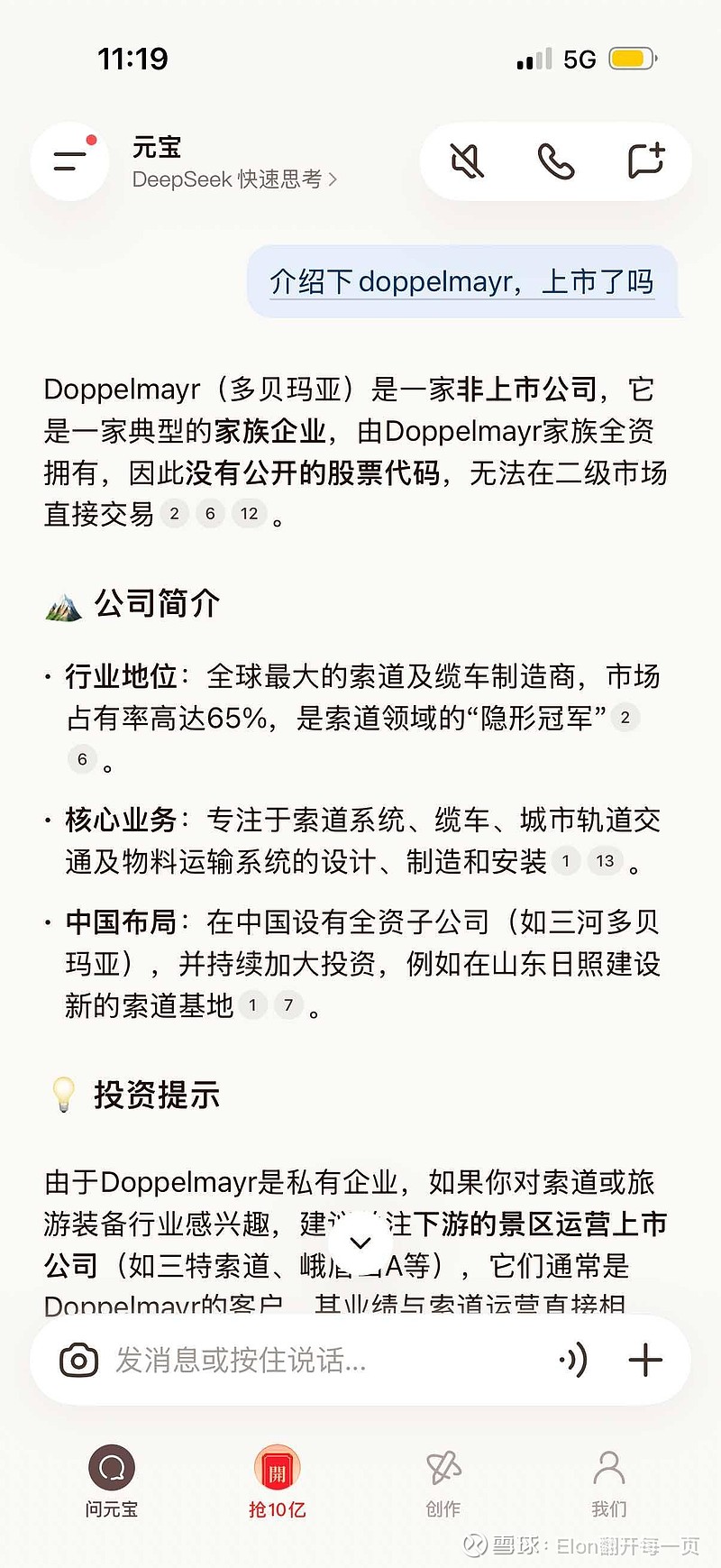Open citation 6 in the 行业地位 section
The height and width of the screenshot is (1568, 721).
pos(82,760)
